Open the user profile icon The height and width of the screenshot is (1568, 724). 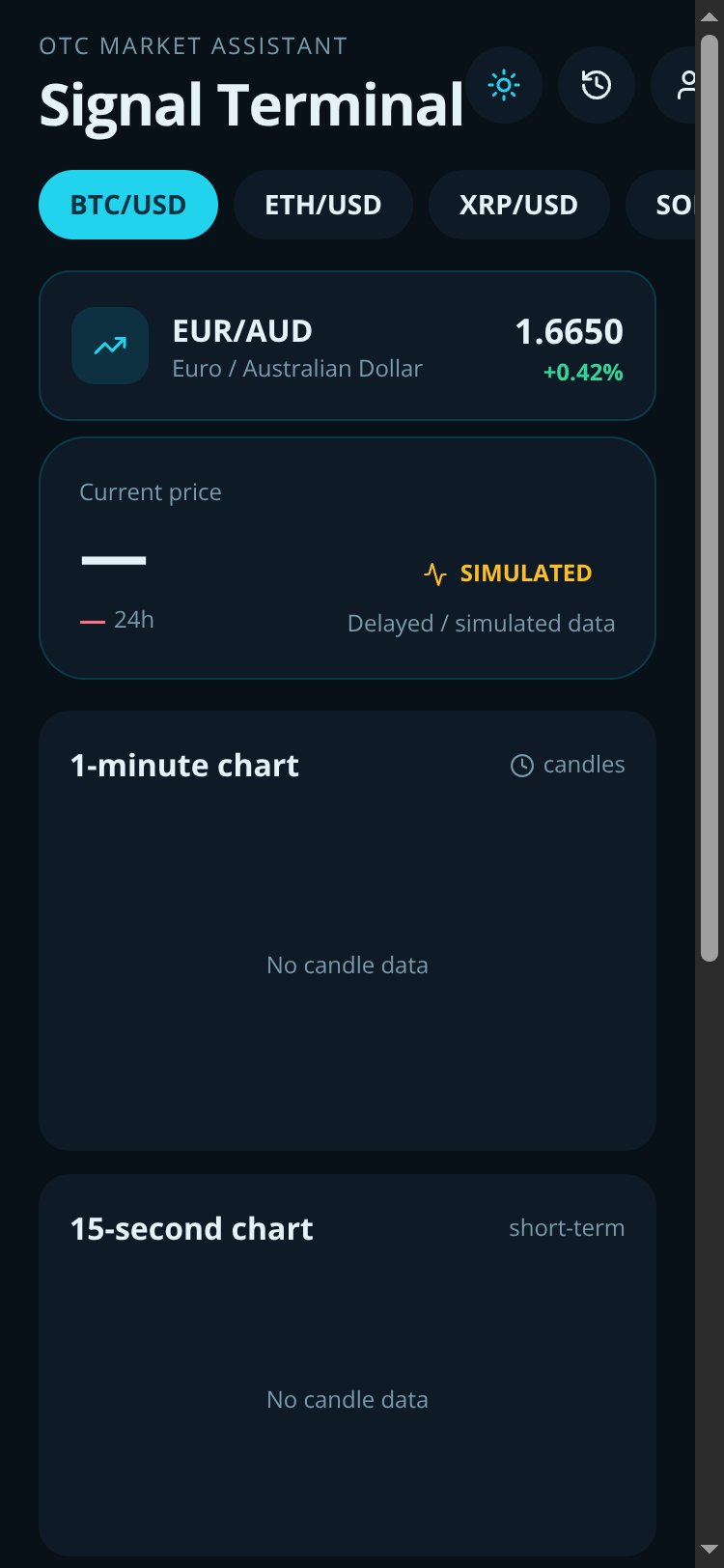pos(674,85)
